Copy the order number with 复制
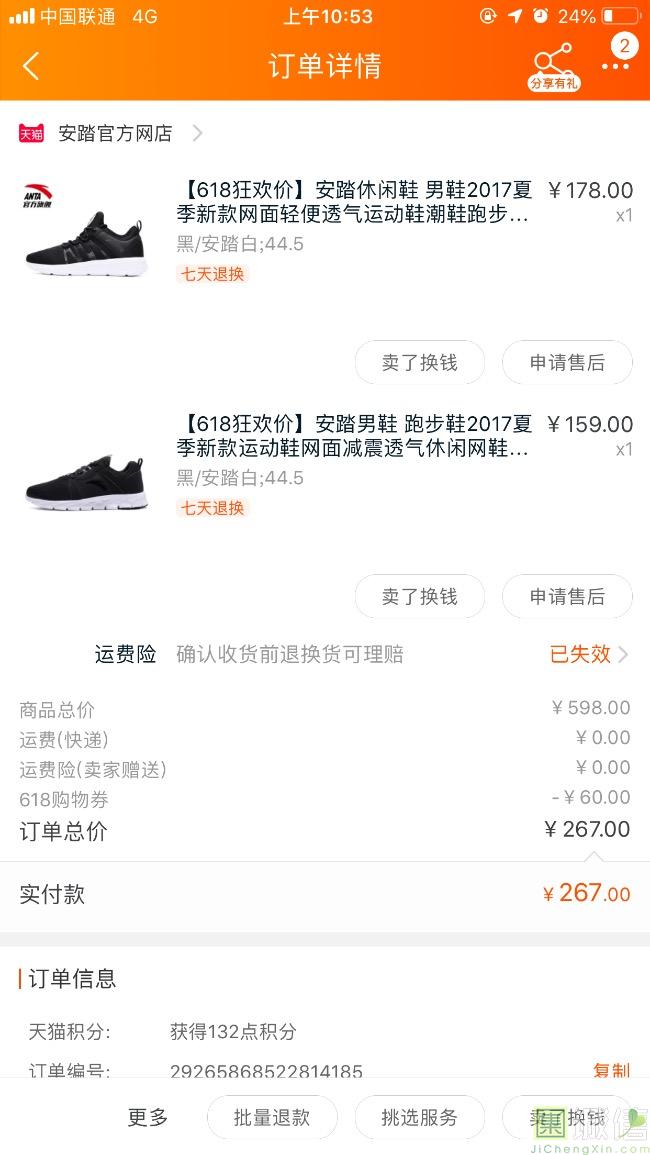The width and height of the screenshot is (650, 1155). (x=611, y=1070)
